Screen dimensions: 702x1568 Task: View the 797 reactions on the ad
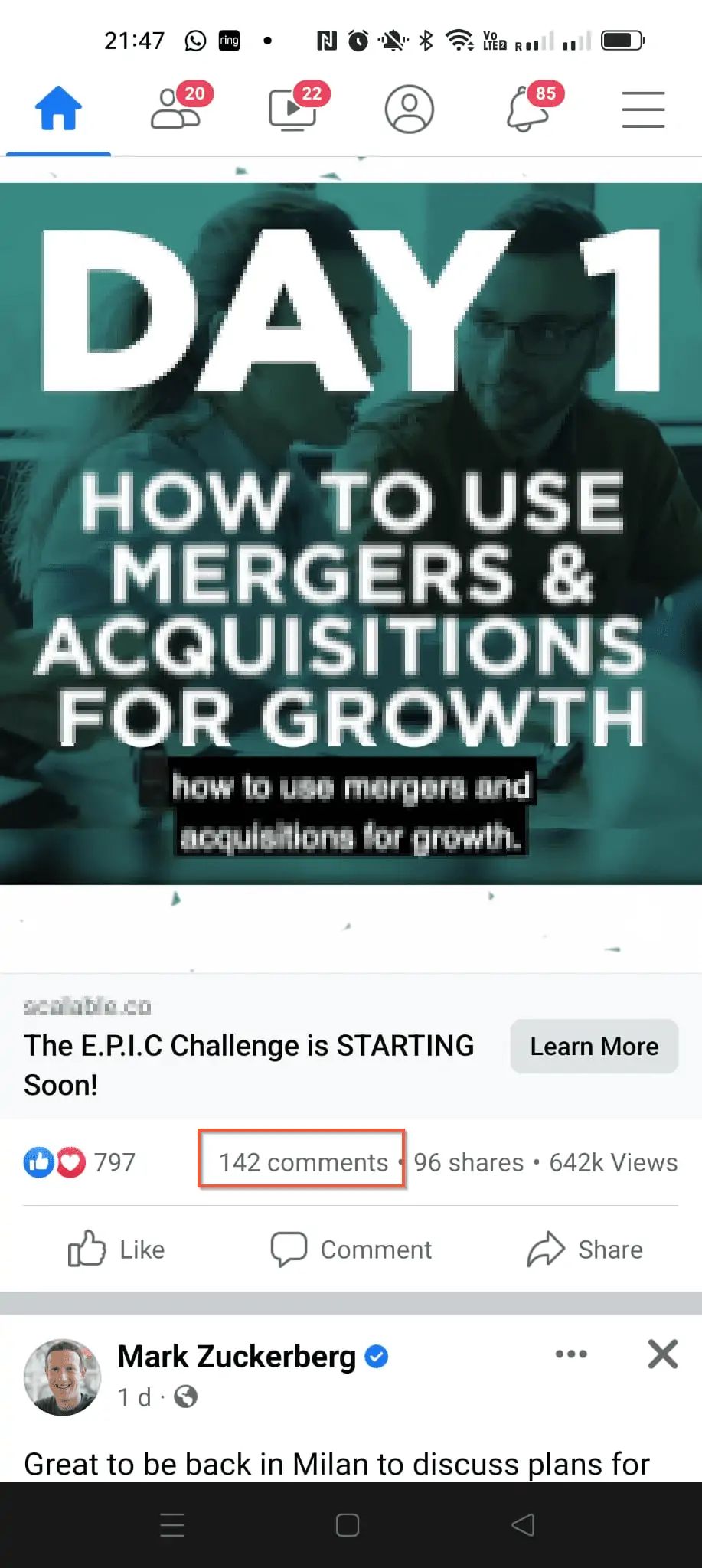pyautogui.click(x=80, y=1162)
